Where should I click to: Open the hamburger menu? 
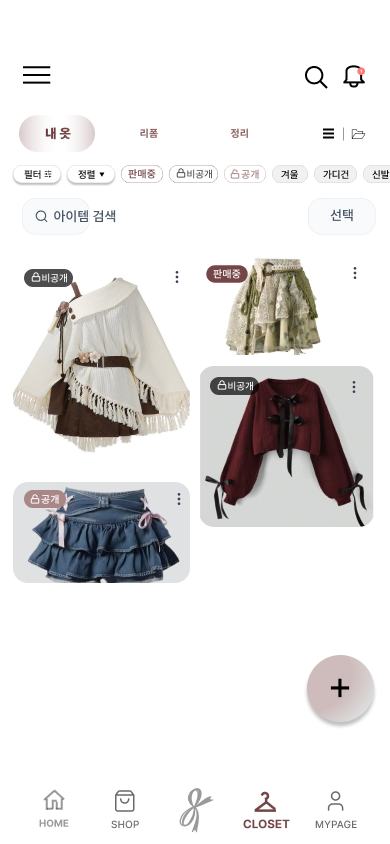point(37,75)
